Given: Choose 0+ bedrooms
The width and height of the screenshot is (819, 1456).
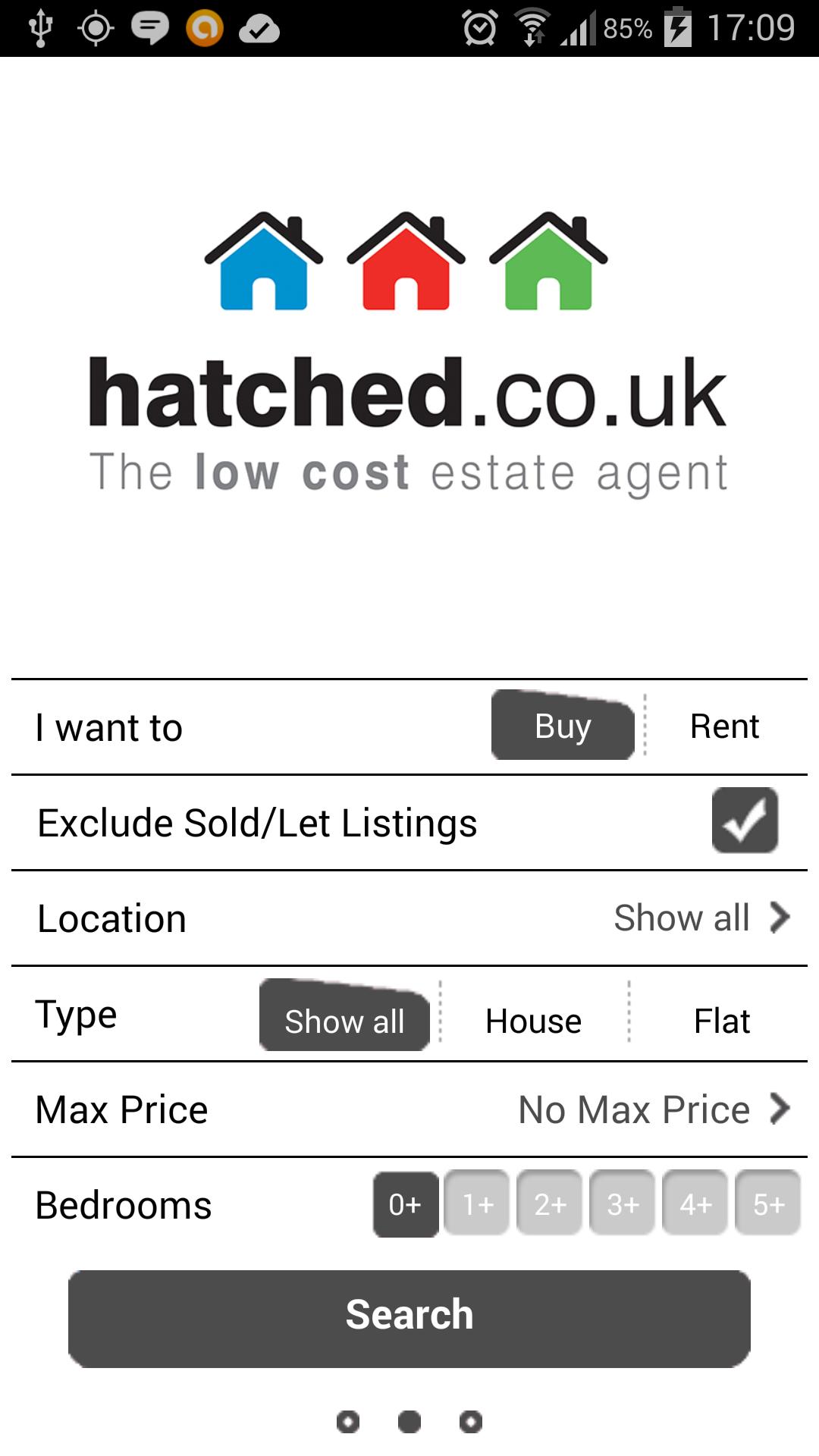Looking at the screenshot, I should click(405, 1204).
